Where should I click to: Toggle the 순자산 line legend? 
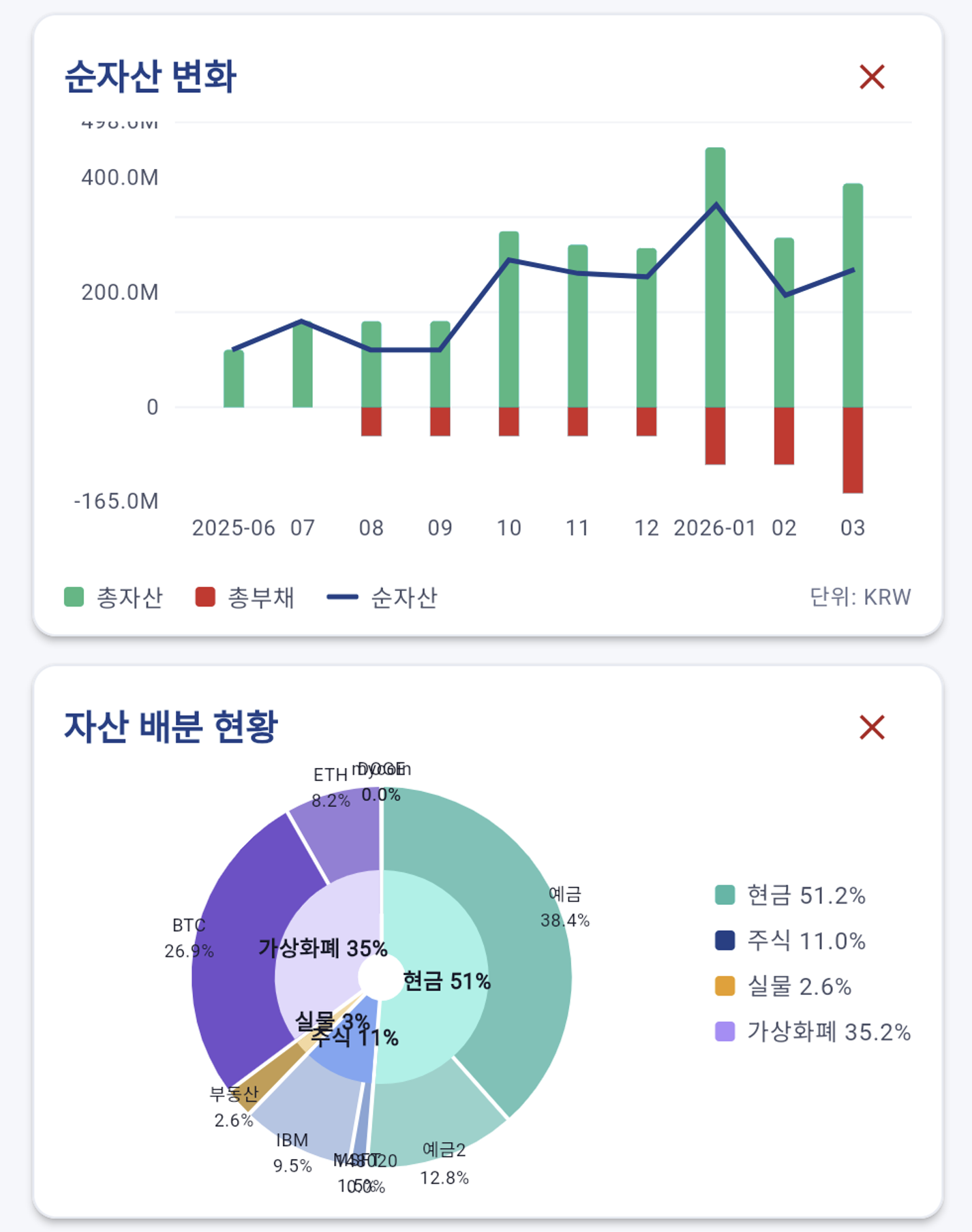click(382, 598)
